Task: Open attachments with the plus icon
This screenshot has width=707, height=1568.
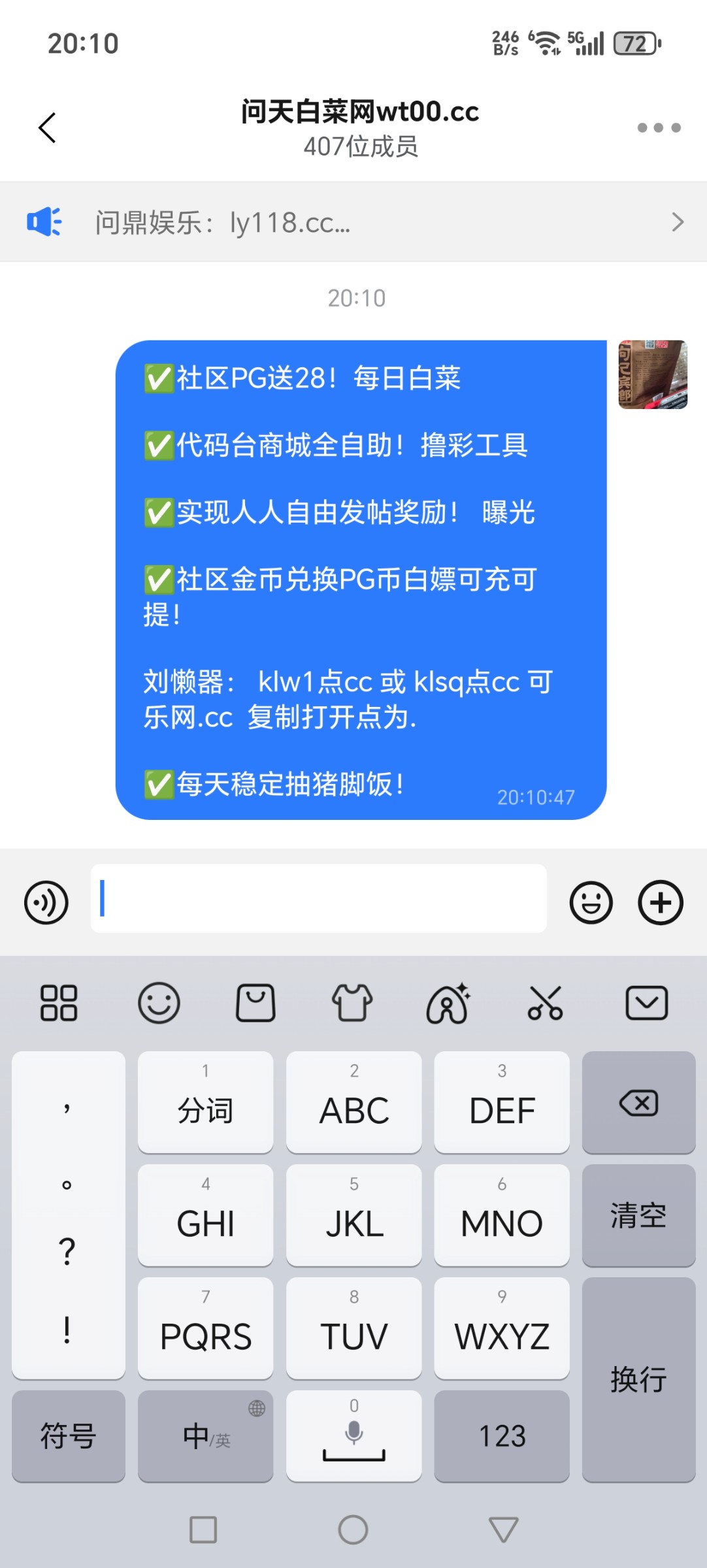Action: (660, 902)
